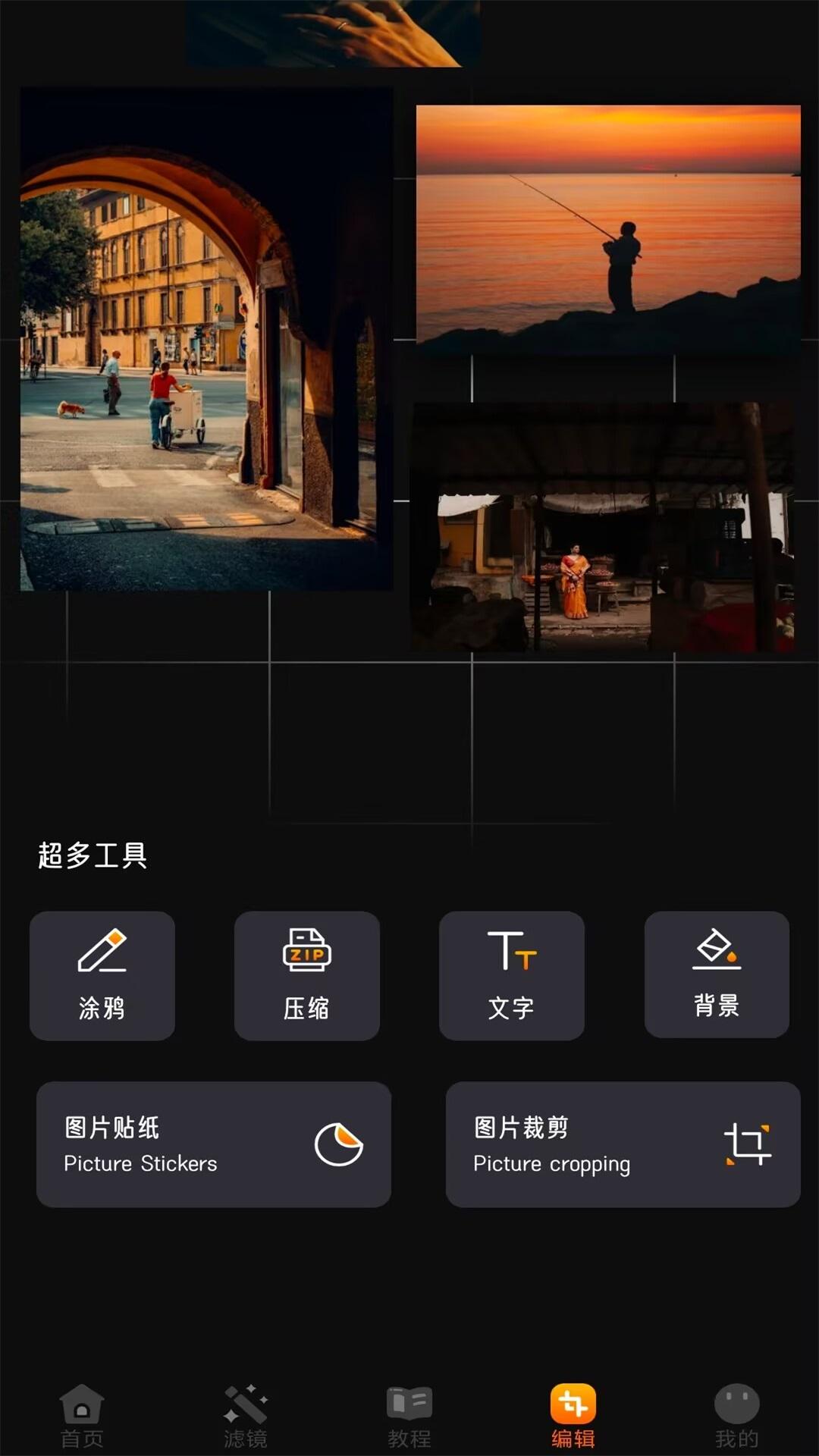
Task: Select the 文字 text tool
Action: coord(512,977)
